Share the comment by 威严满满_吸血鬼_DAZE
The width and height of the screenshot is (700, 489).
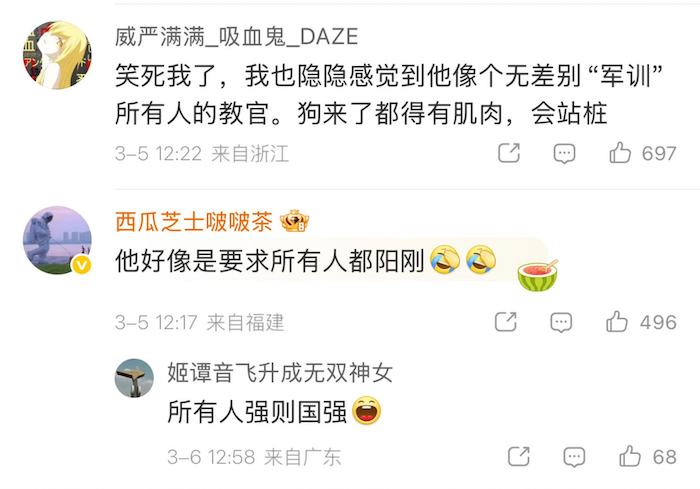click(x=508, y=153)
